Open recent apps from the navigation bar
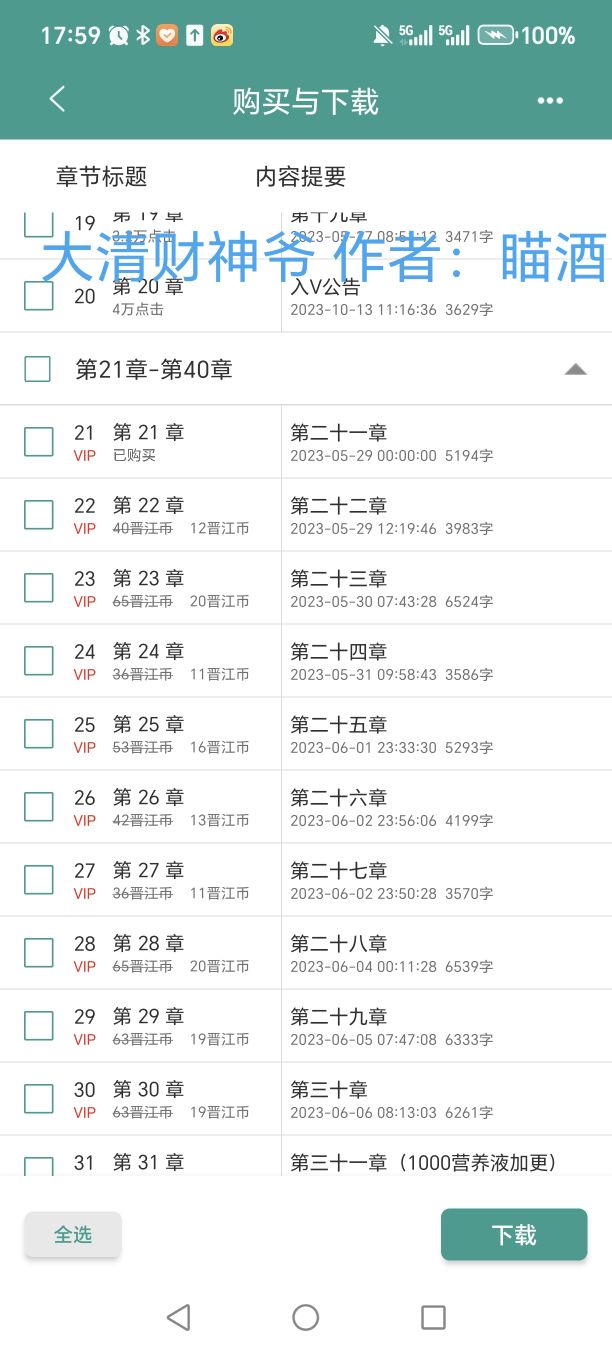 point(433,1317)
